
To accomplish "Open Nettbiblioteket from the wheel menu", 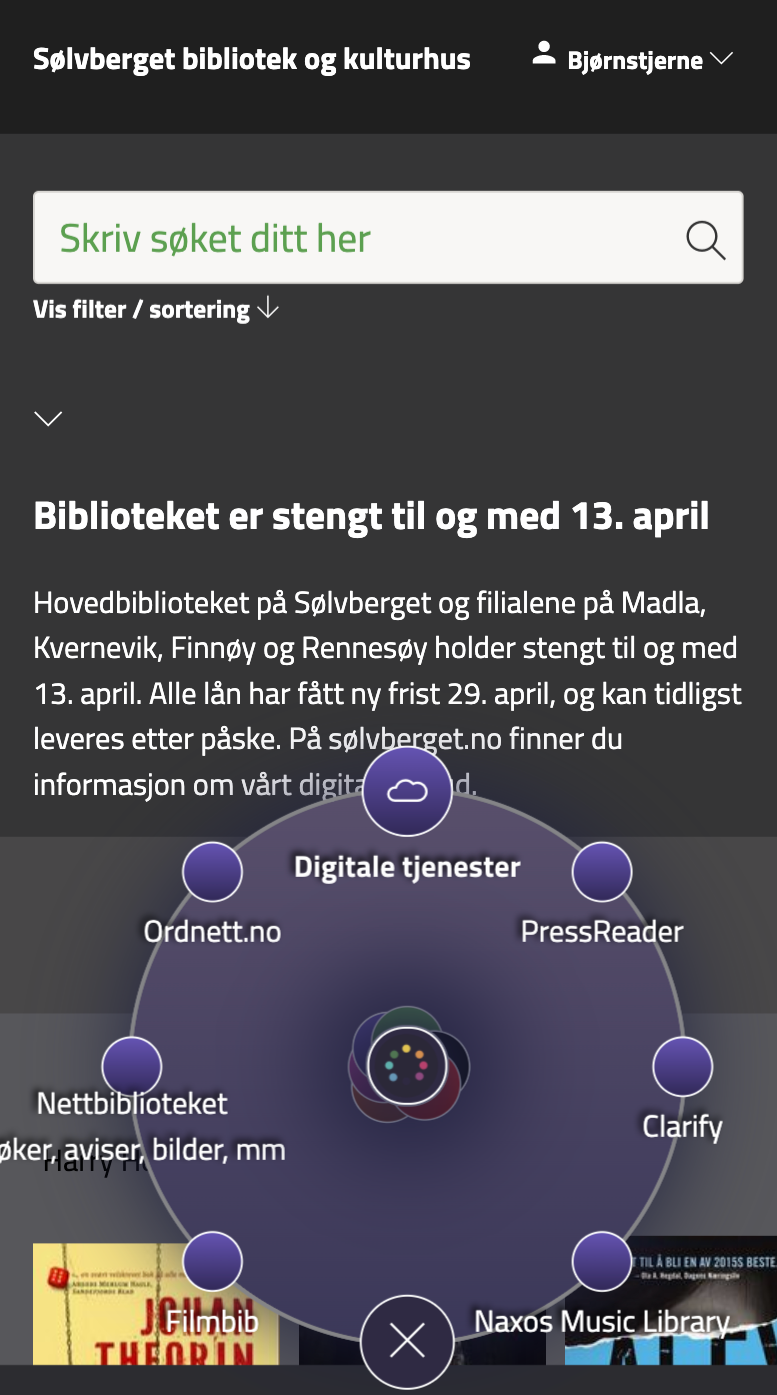I will 132,1066.
